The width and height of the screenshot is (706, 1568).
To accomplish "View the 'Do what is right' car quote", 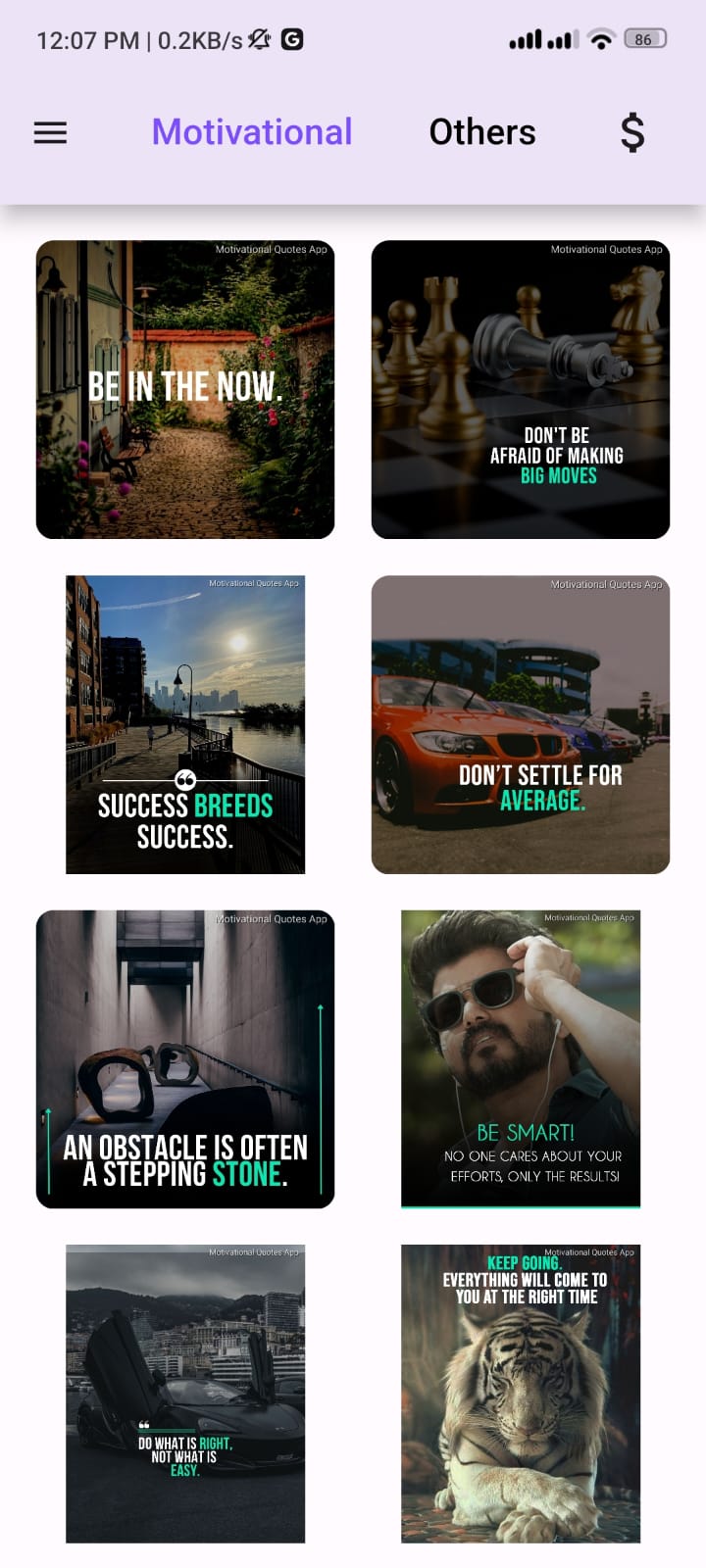I will (185, 1393).
